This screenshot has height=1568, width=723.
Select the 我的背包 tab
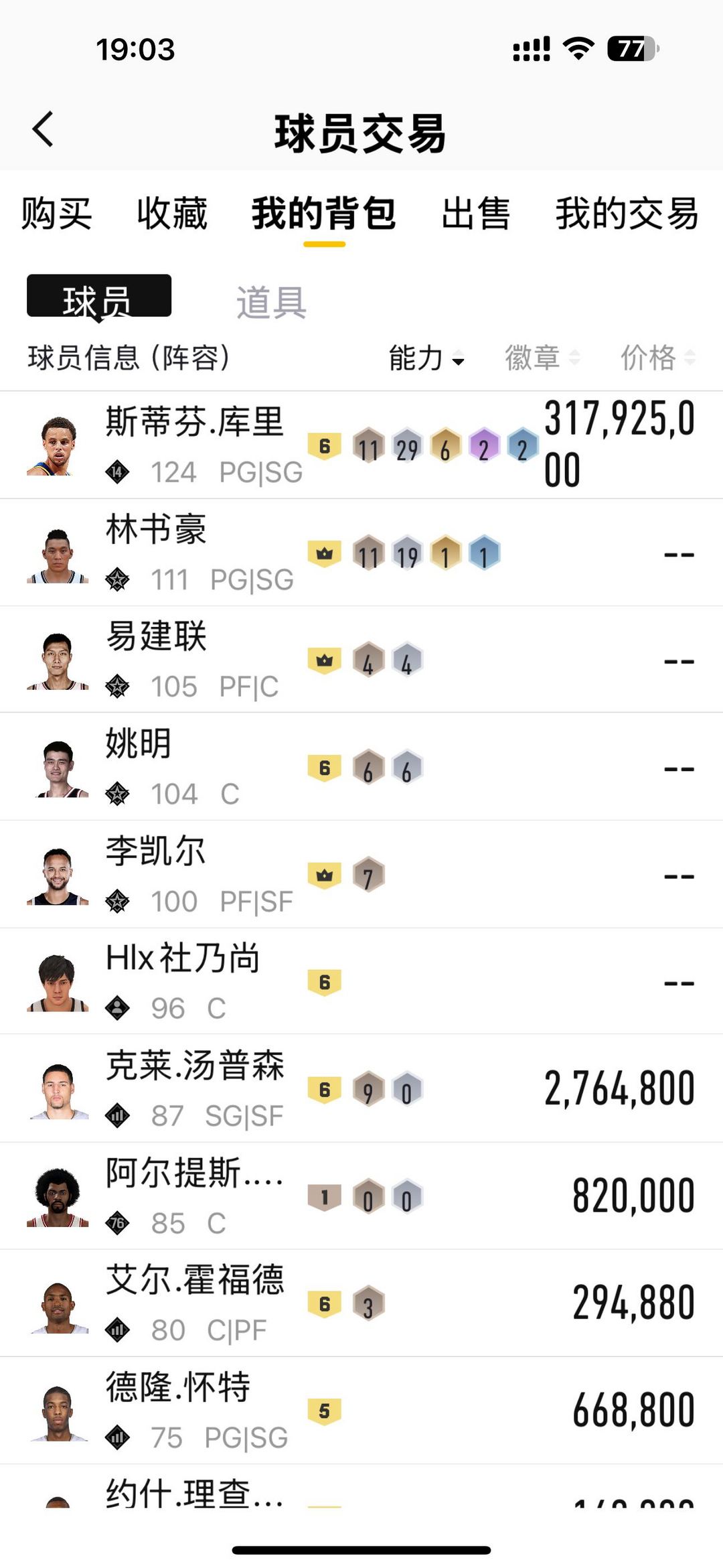click(x=324, y=214)
